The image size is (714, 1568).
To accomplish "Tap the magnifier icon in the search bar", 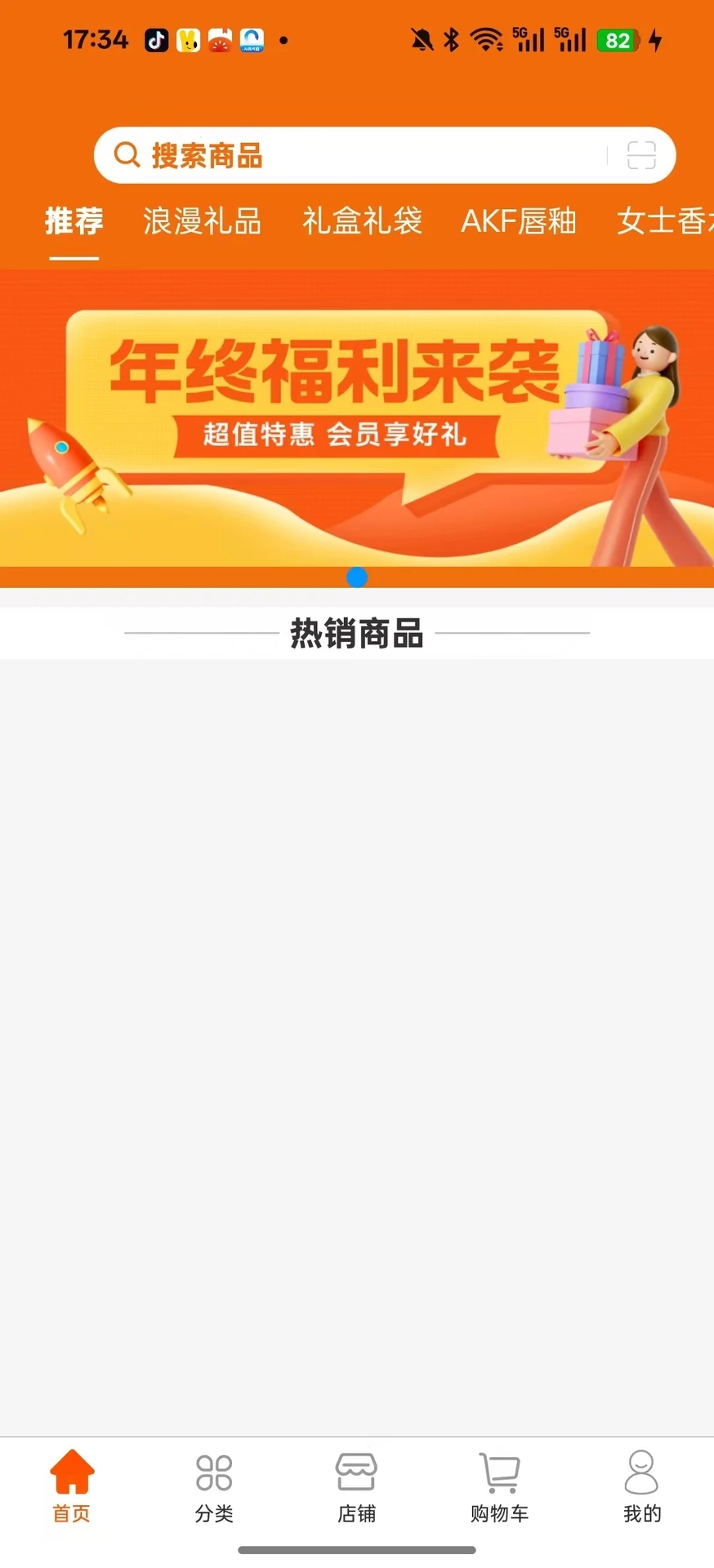I will point(127,155).
